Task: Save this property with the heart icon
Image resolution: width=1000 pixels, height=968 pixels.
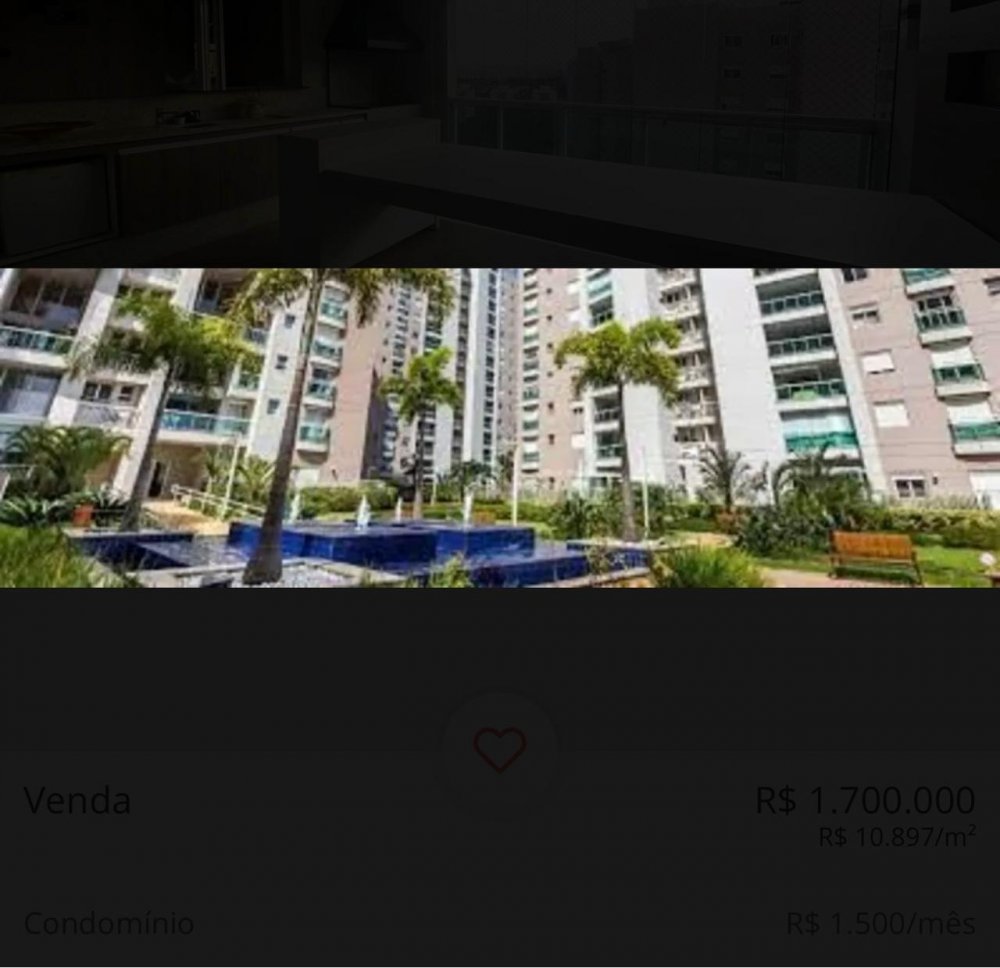Action: [x=499, y=750]
